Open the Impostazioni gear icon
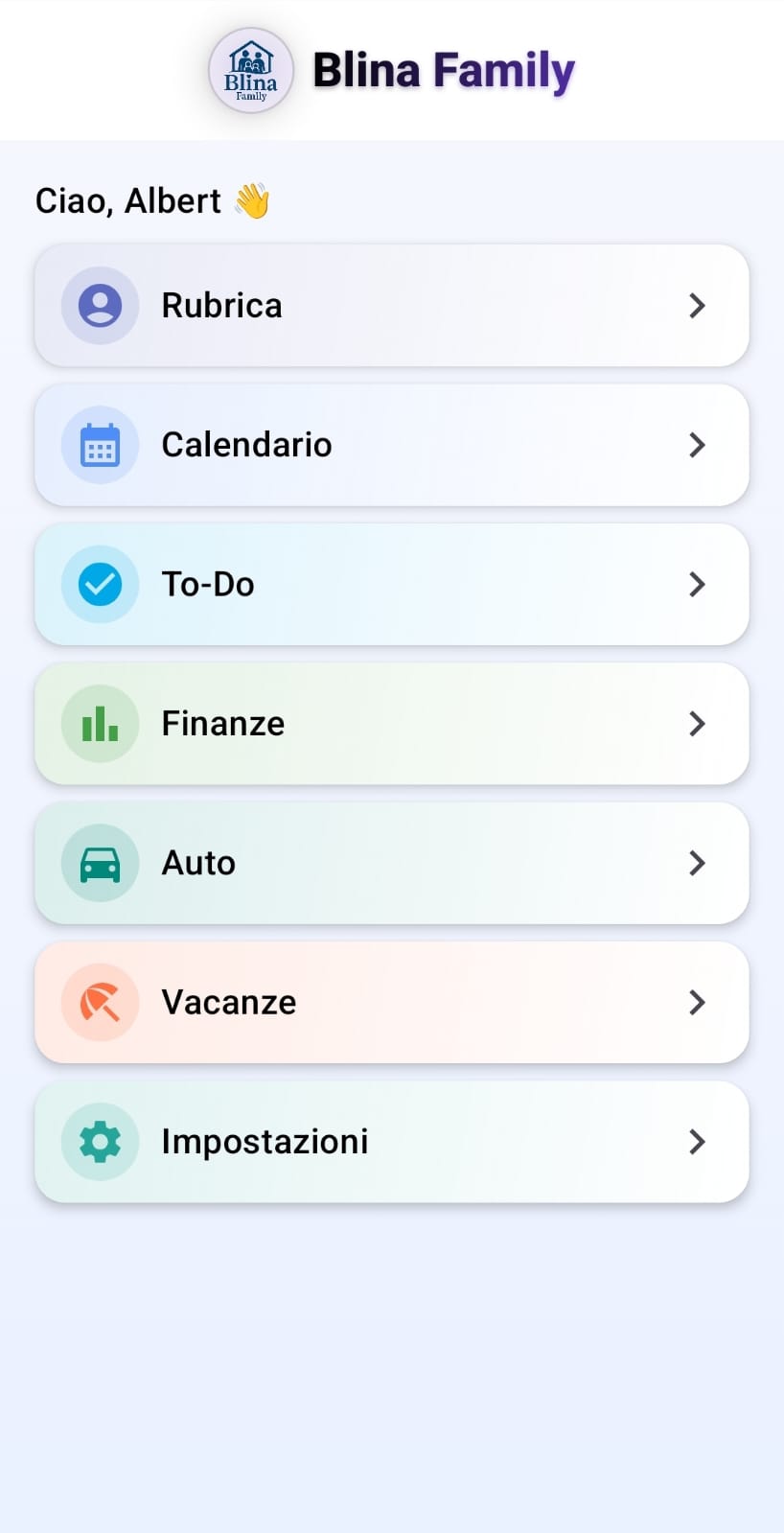Image resolution: width=784 pixels, height=1533 pixels. click(100, 1142)
